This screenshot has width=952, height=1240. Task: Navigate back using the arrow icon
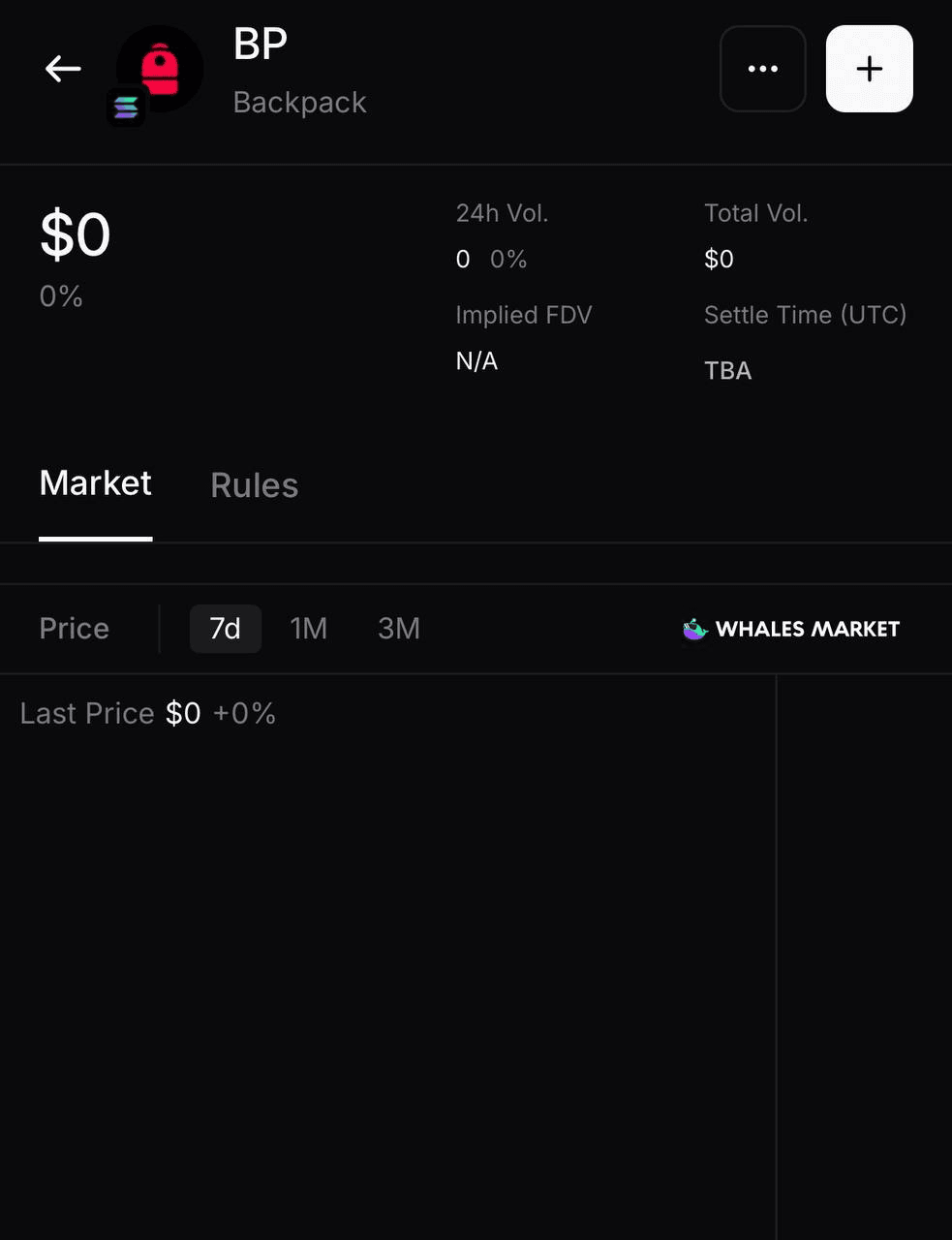62,69
